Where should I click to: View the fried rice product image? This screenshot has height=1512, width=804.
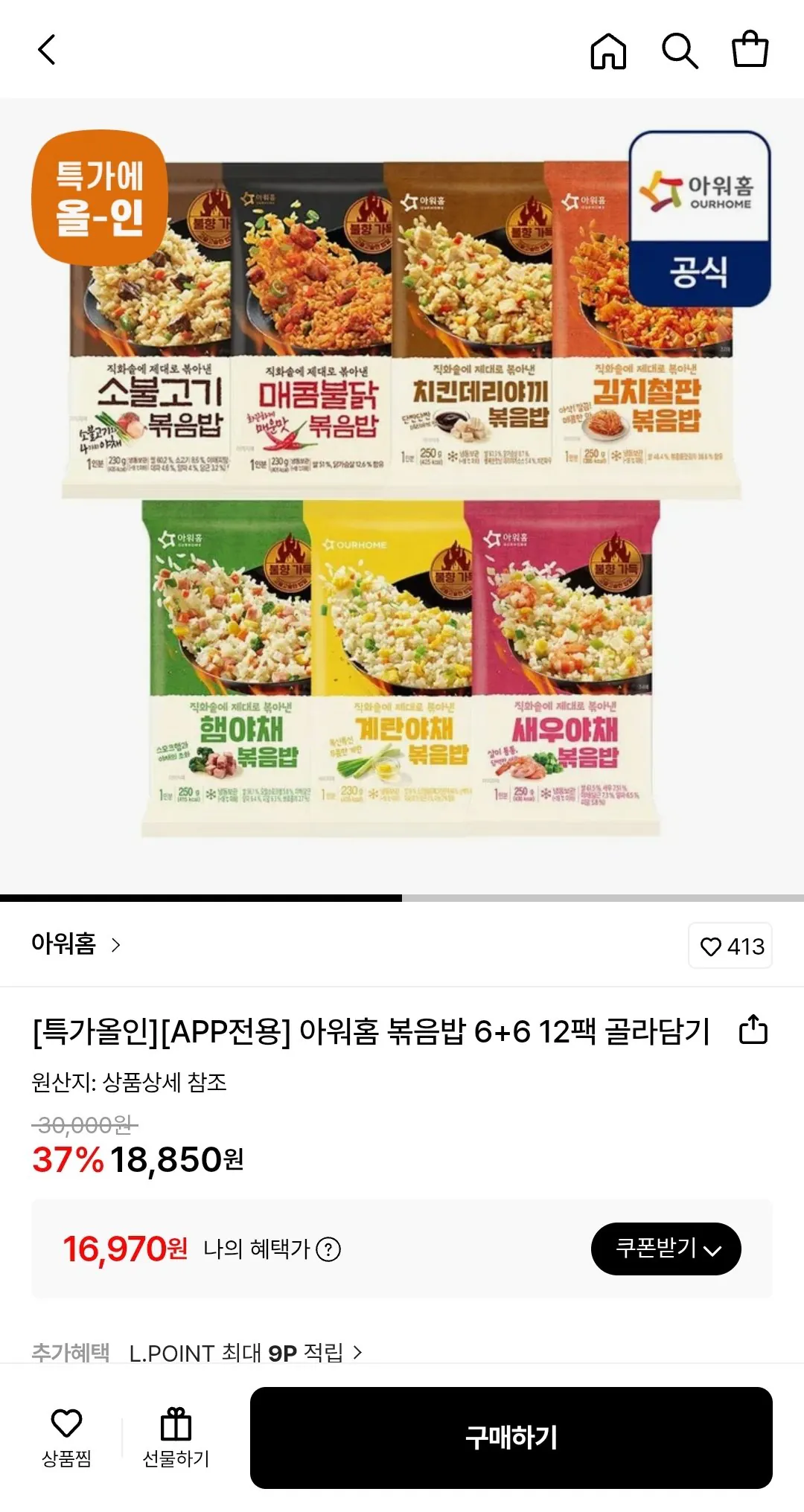pyautogui.click(x=402, y=496)
